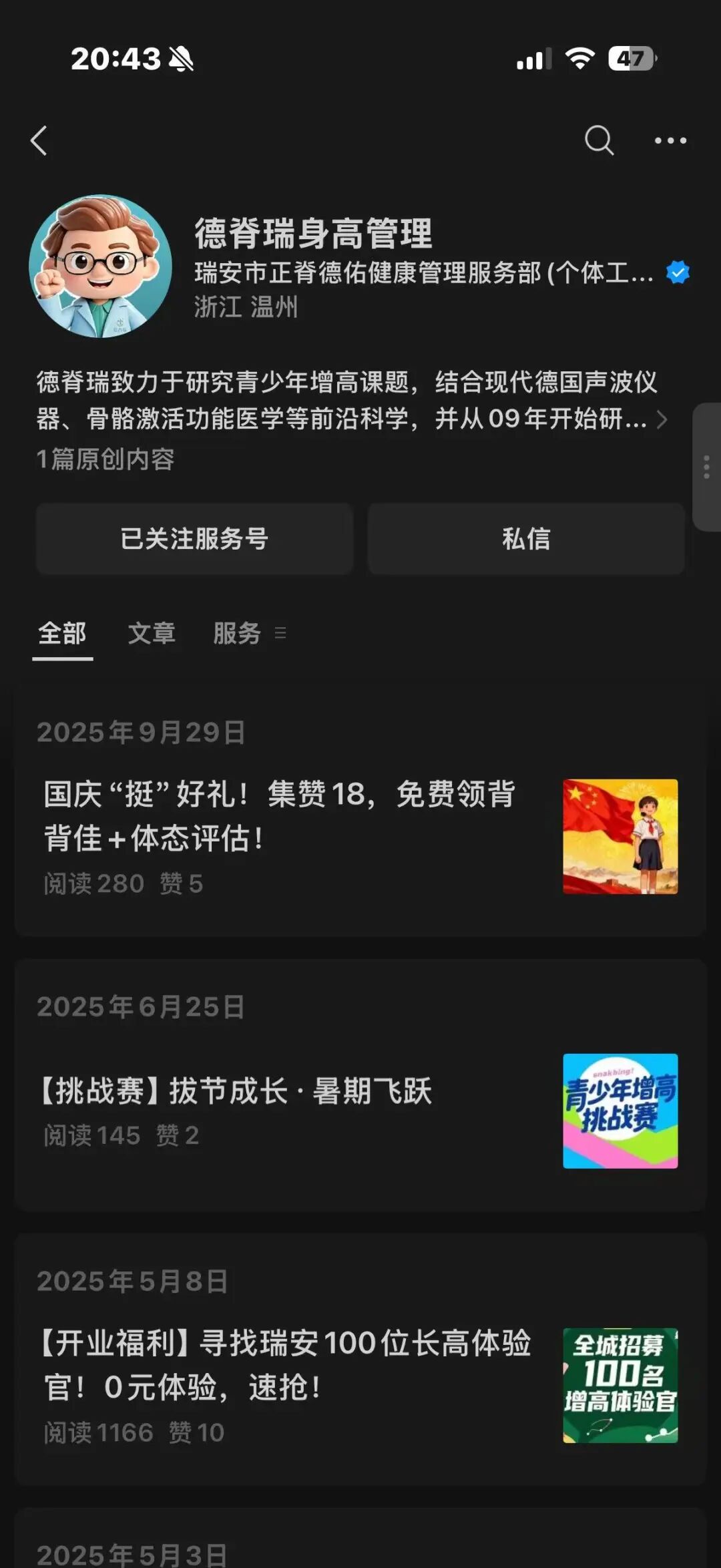The height and width of the screenshot is (1568, 721).
Task: Go back using the top-left arrow
Action: [x=40, y=141]
